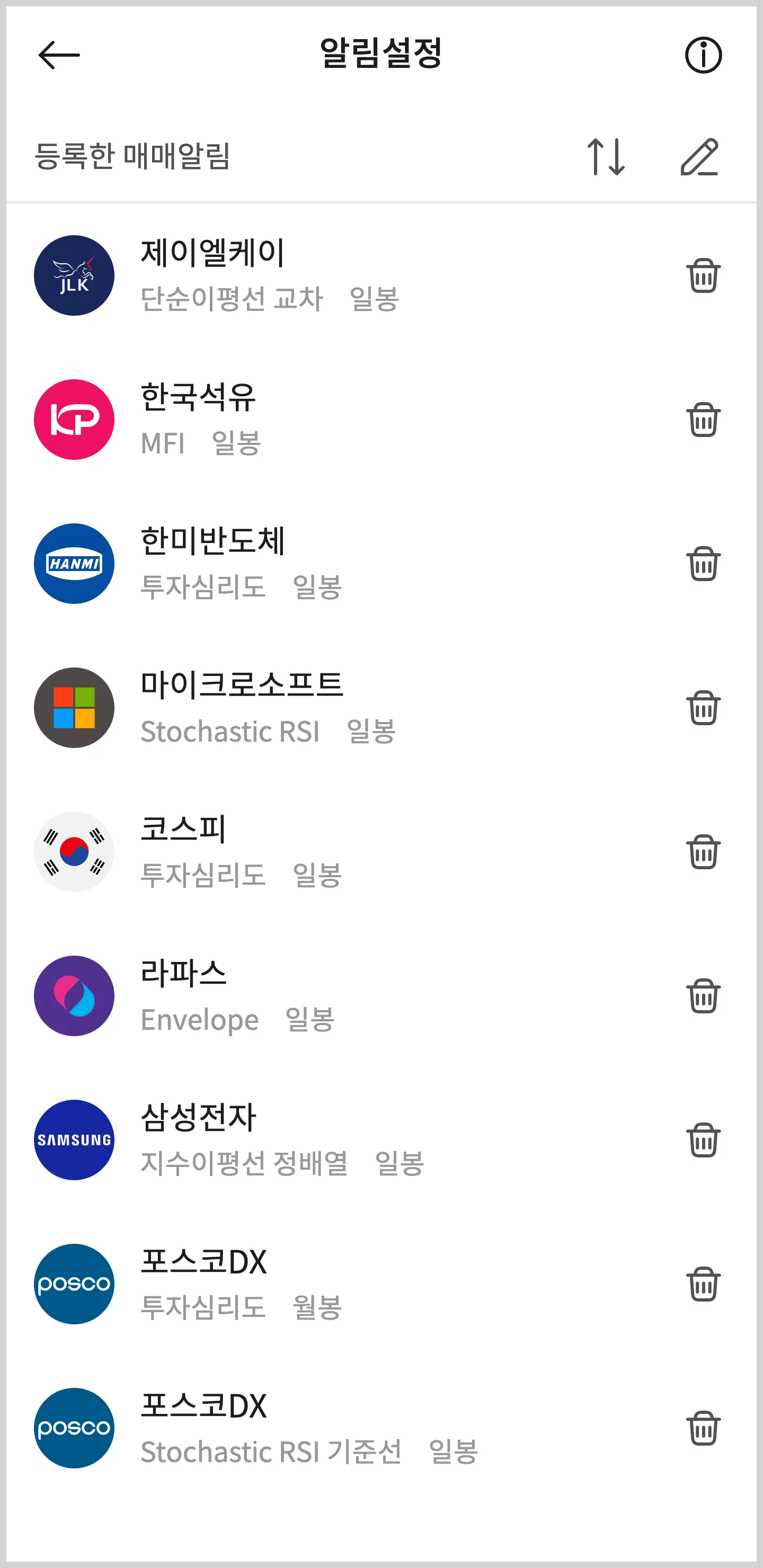Tap the sort arrows icon
The height and width of the screenshot is (1568, 763).
605,156
